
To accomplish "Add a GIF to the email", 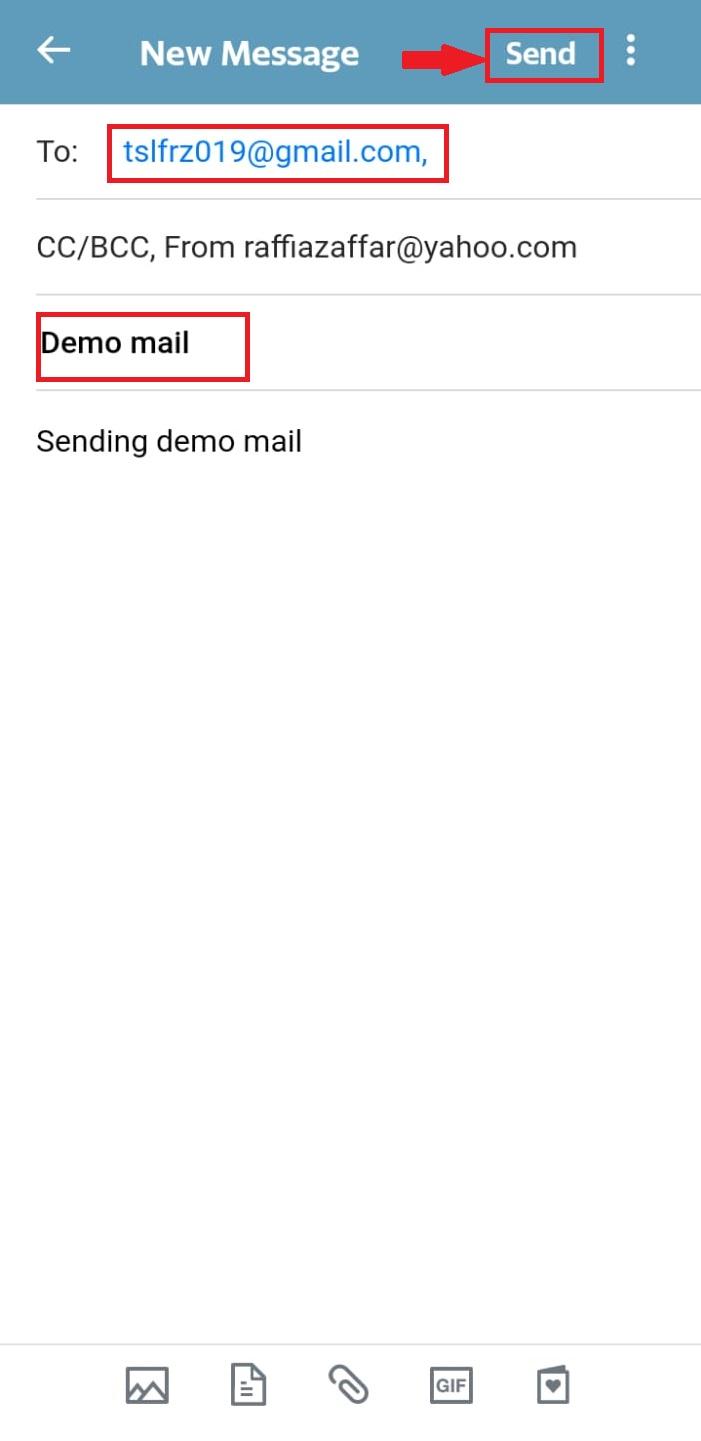I will click(451, 1386).
